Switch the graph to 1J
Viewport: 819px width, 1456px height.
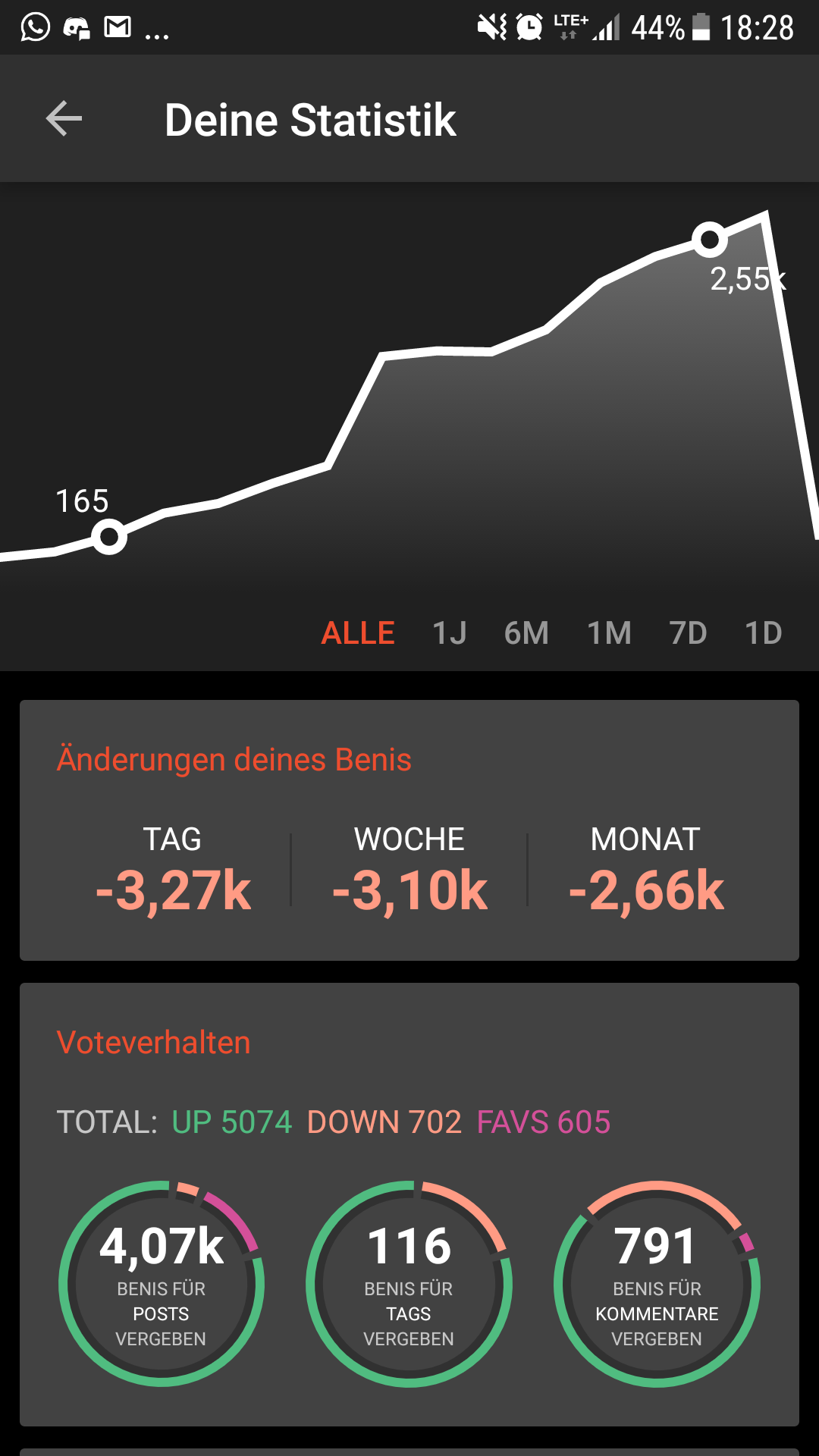tap(450, 633)
